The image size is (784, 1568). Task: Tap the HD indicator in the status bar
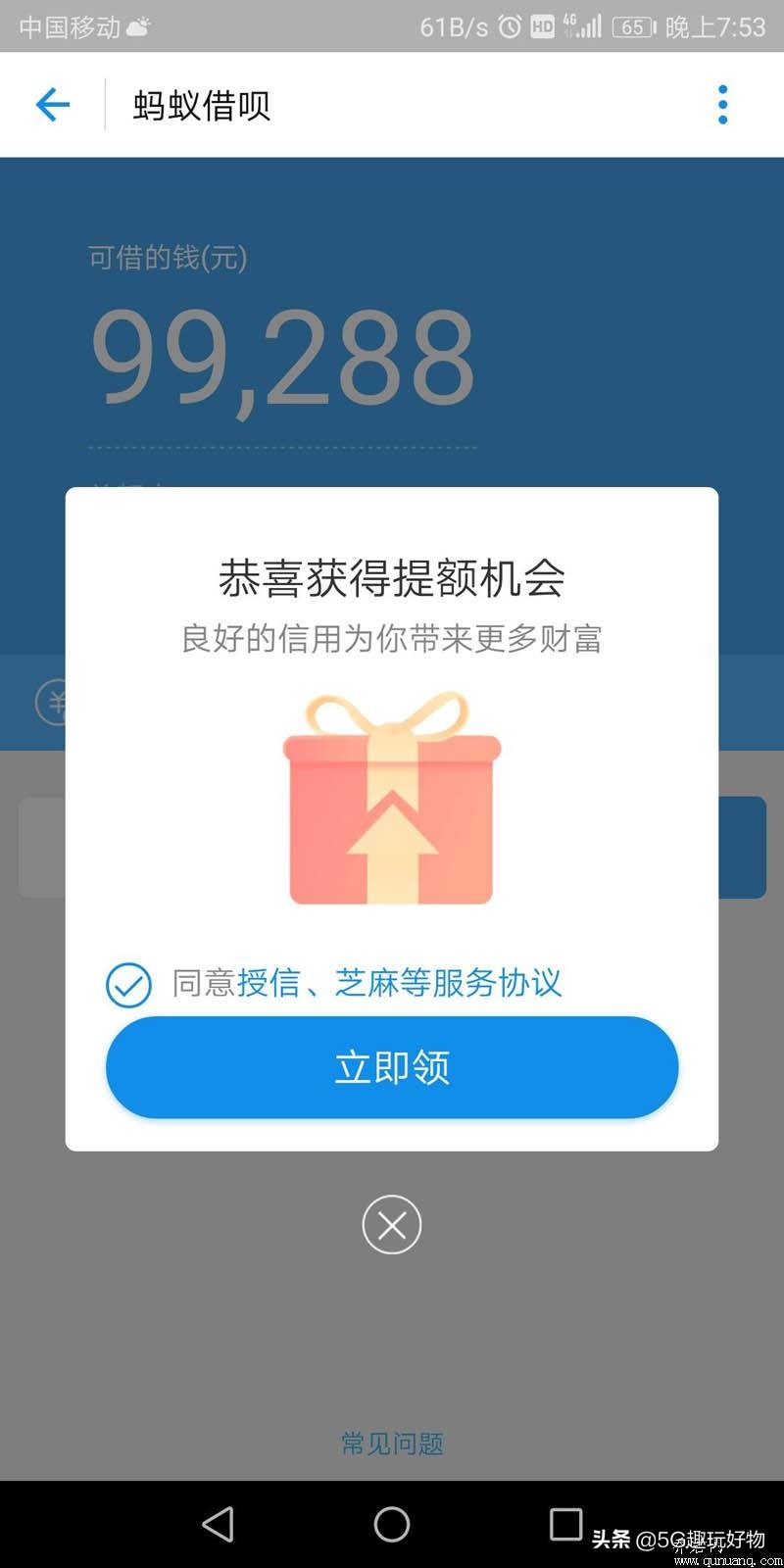[543, 27]
